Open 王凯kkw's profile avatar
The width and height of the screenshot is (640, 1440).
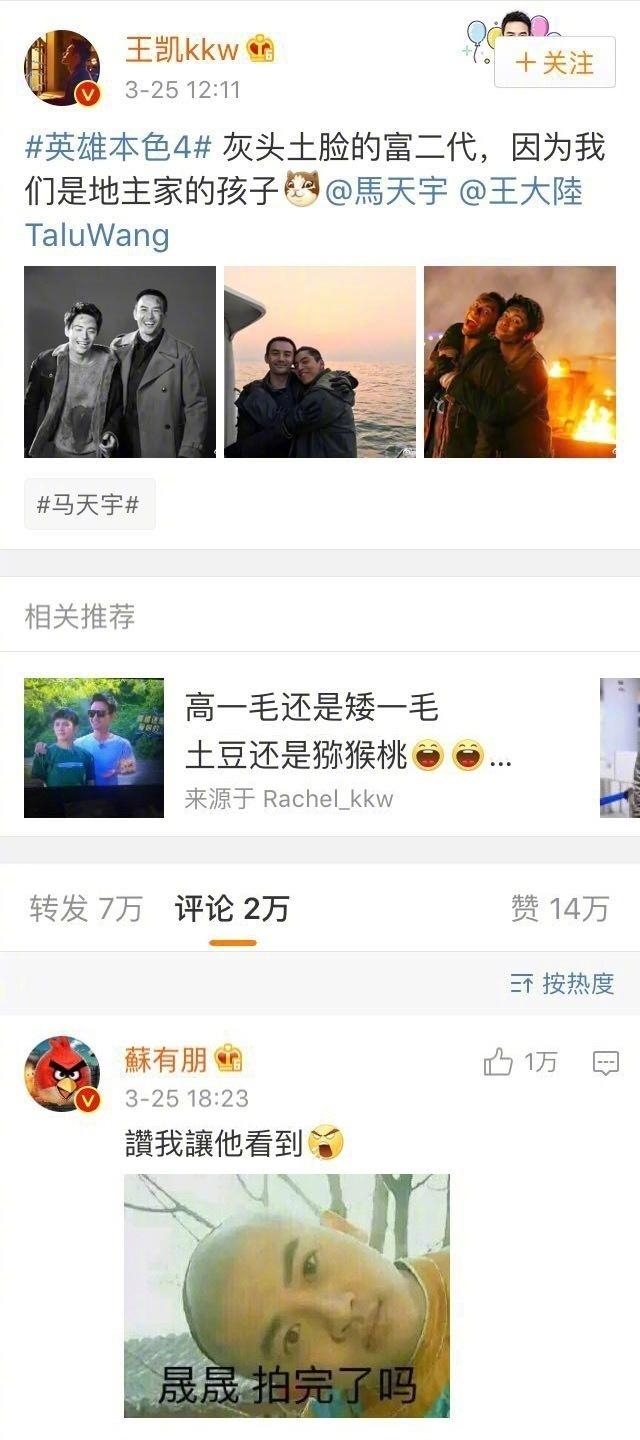pyautogui.click(x=62, y=67)
